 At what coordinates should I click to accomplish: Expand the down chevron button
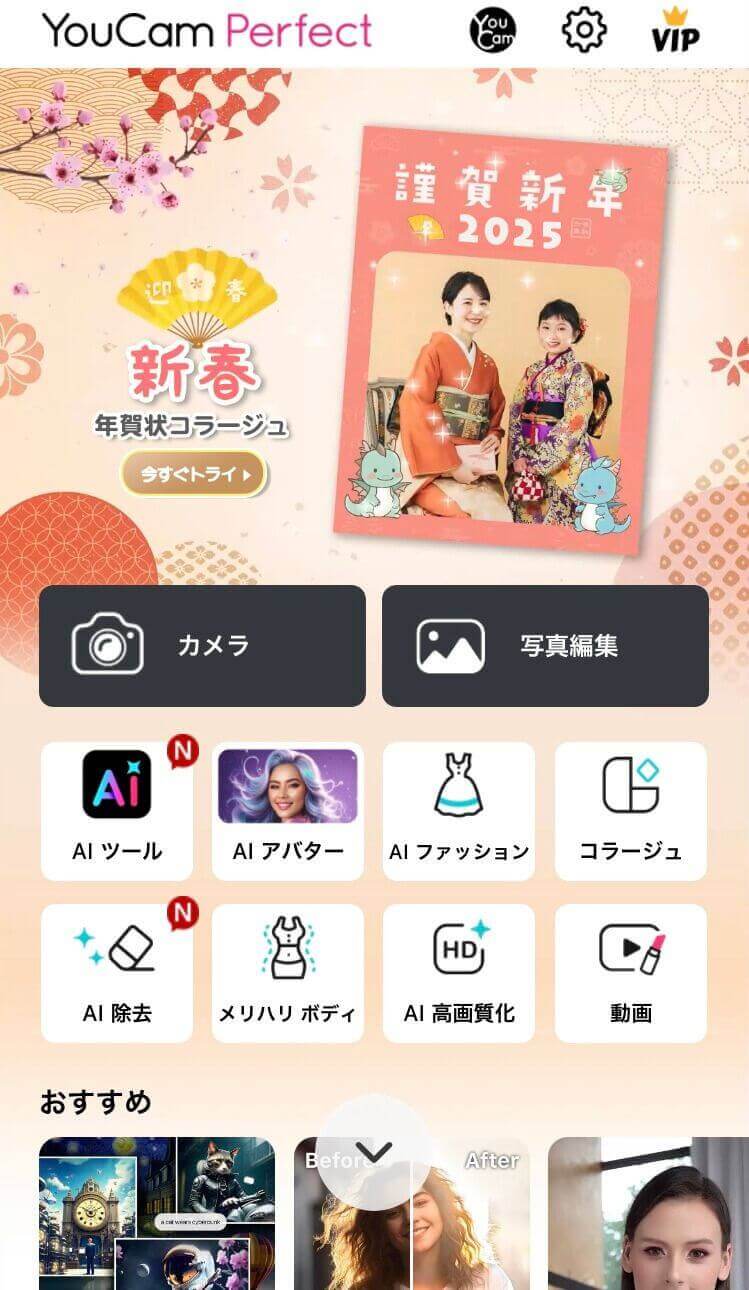(374, 1152)
